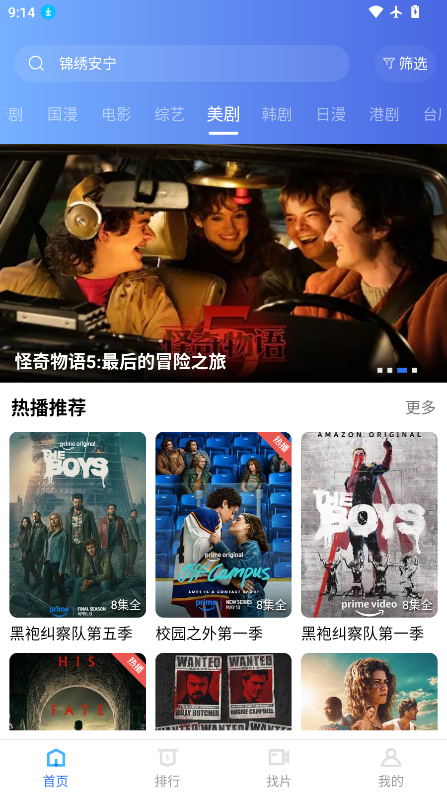Switch to the 电影 tab

pos(117,114)
